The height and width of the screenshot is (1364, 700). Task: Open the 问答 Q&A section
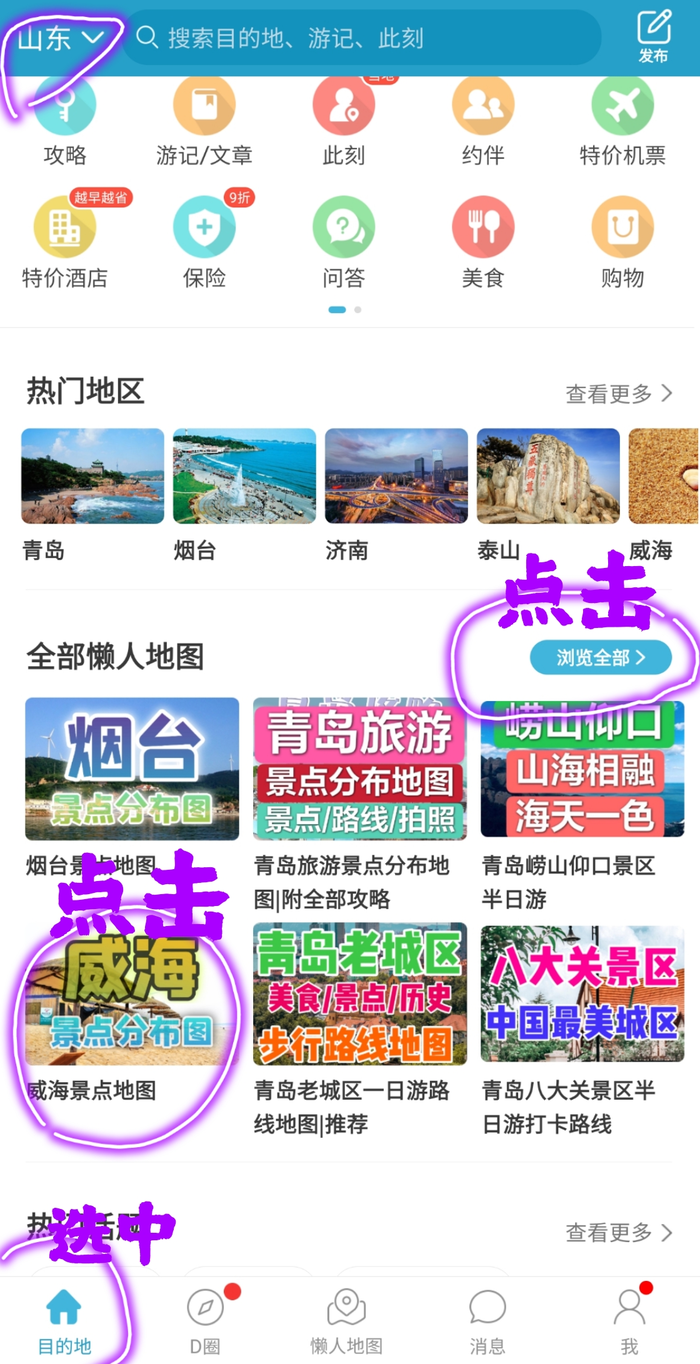click(344, 240)
